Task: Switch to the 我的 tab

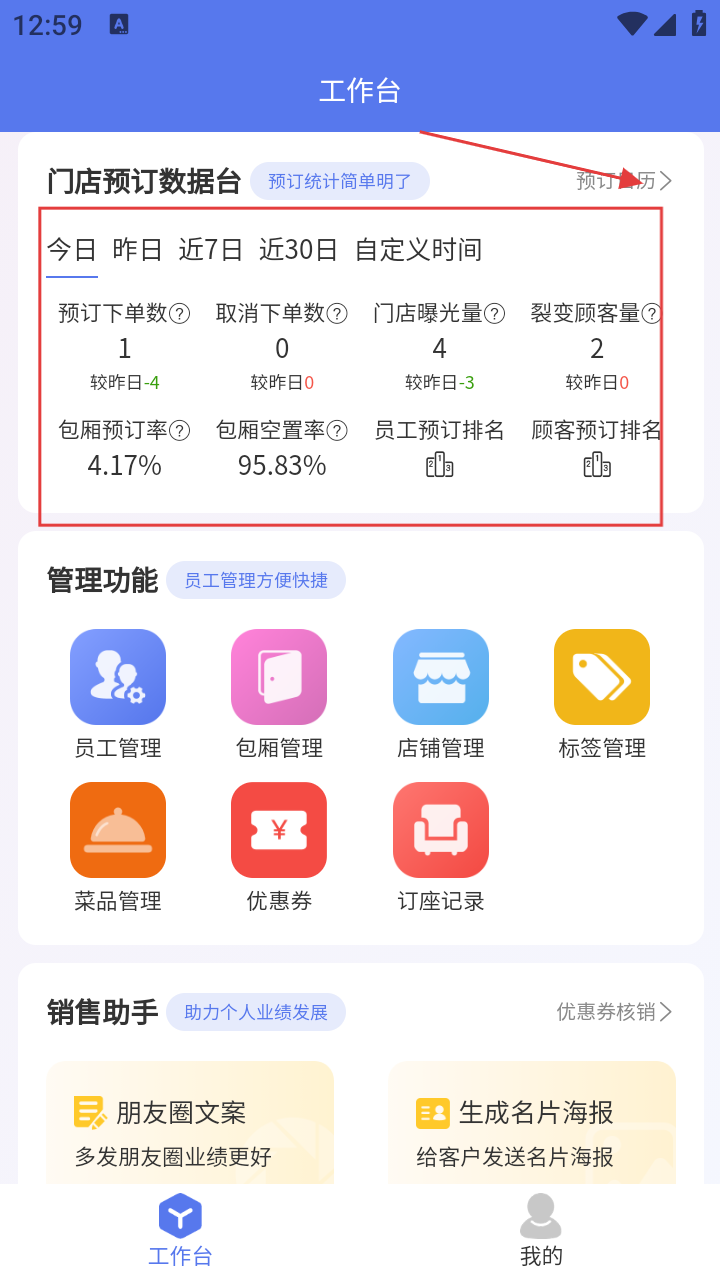Action: point(541,1229)
